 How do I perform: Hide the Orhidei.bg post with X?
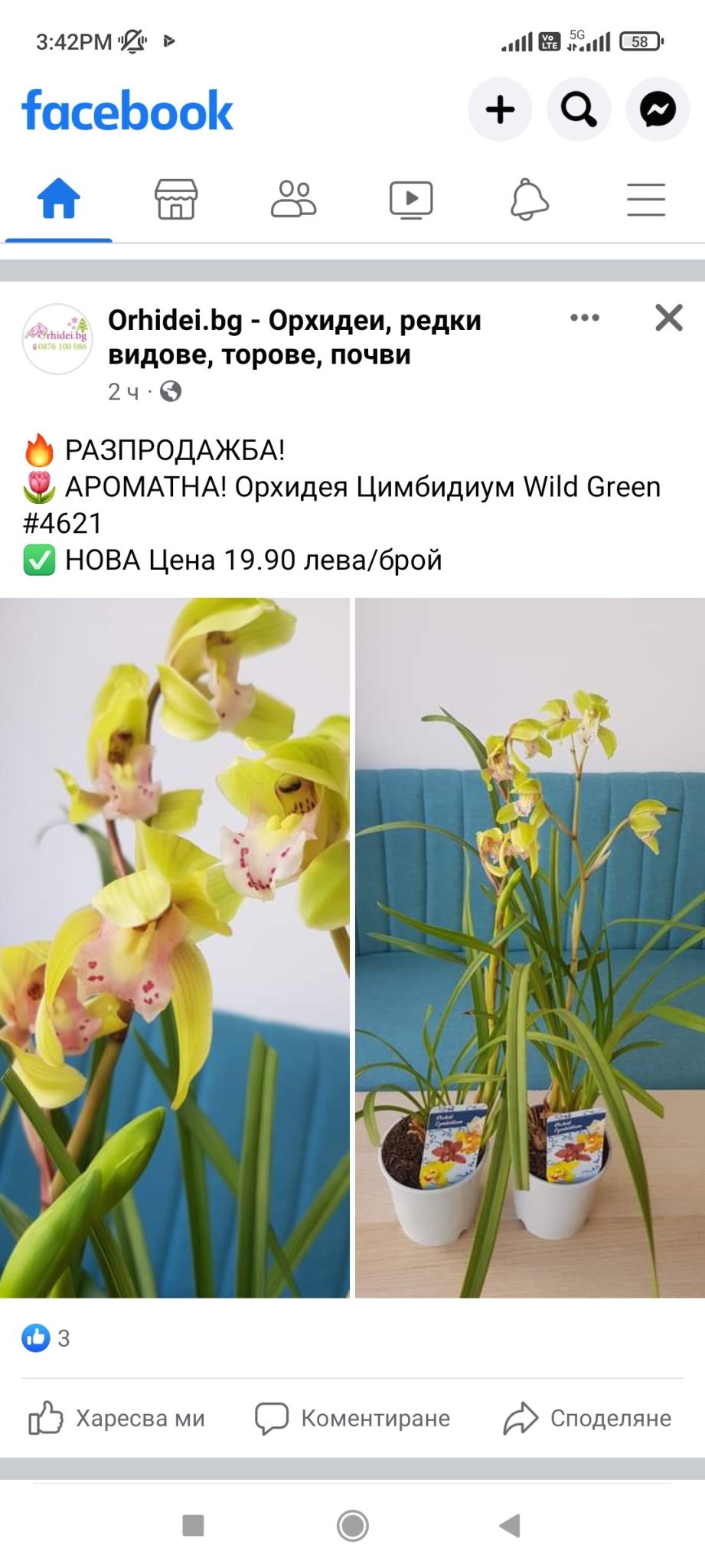pos(668,318)
